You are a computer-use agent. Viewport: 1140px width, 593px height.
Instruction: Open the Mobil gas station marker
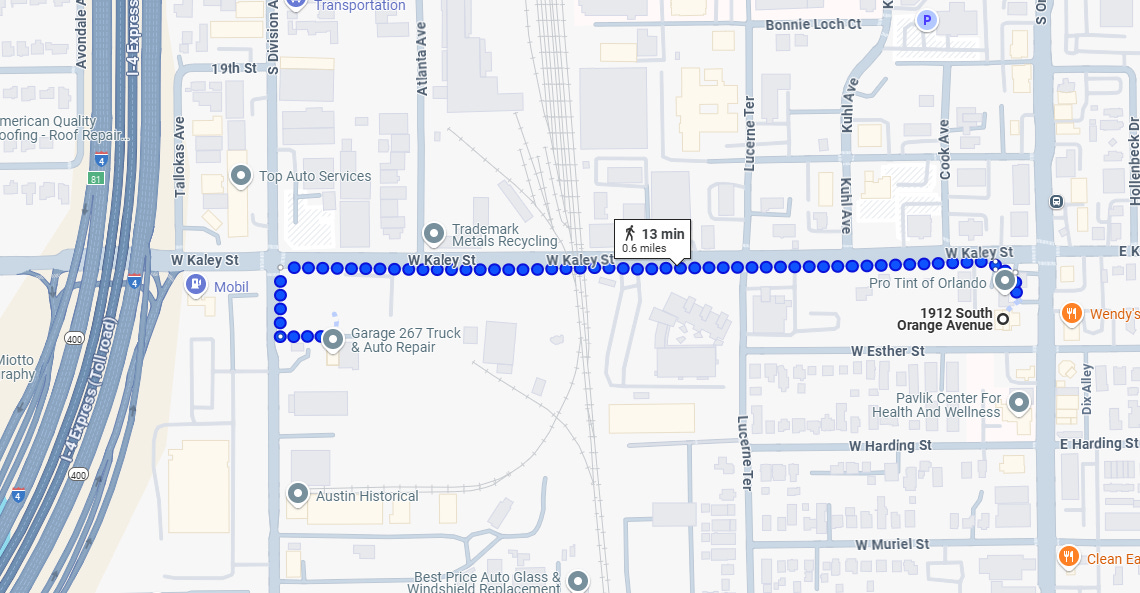tap(196, 284)
